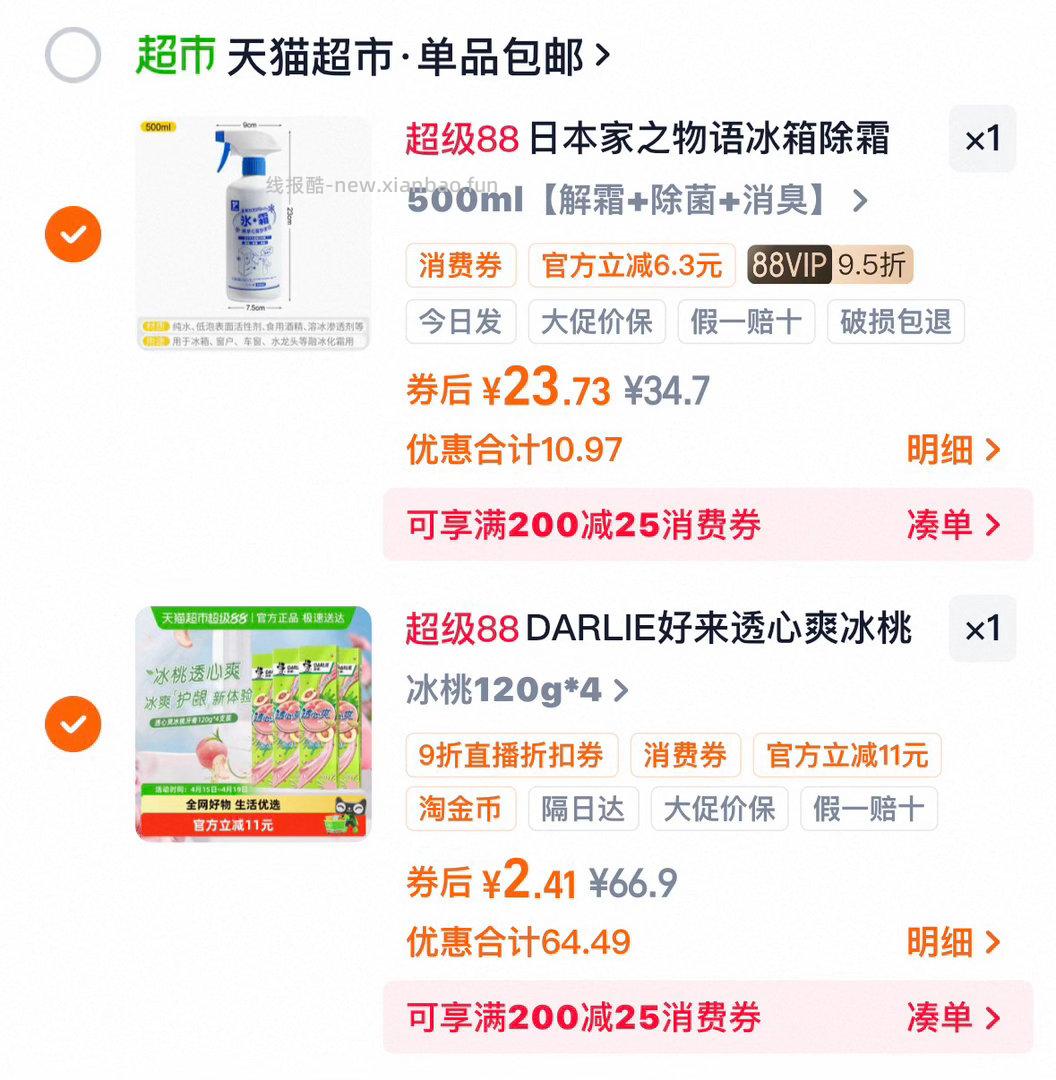Click the 假一赔十 tag on the toothpaste
Viewport: 1056px width, 1080px height.
pyautogui.click(x=869, y=809)
